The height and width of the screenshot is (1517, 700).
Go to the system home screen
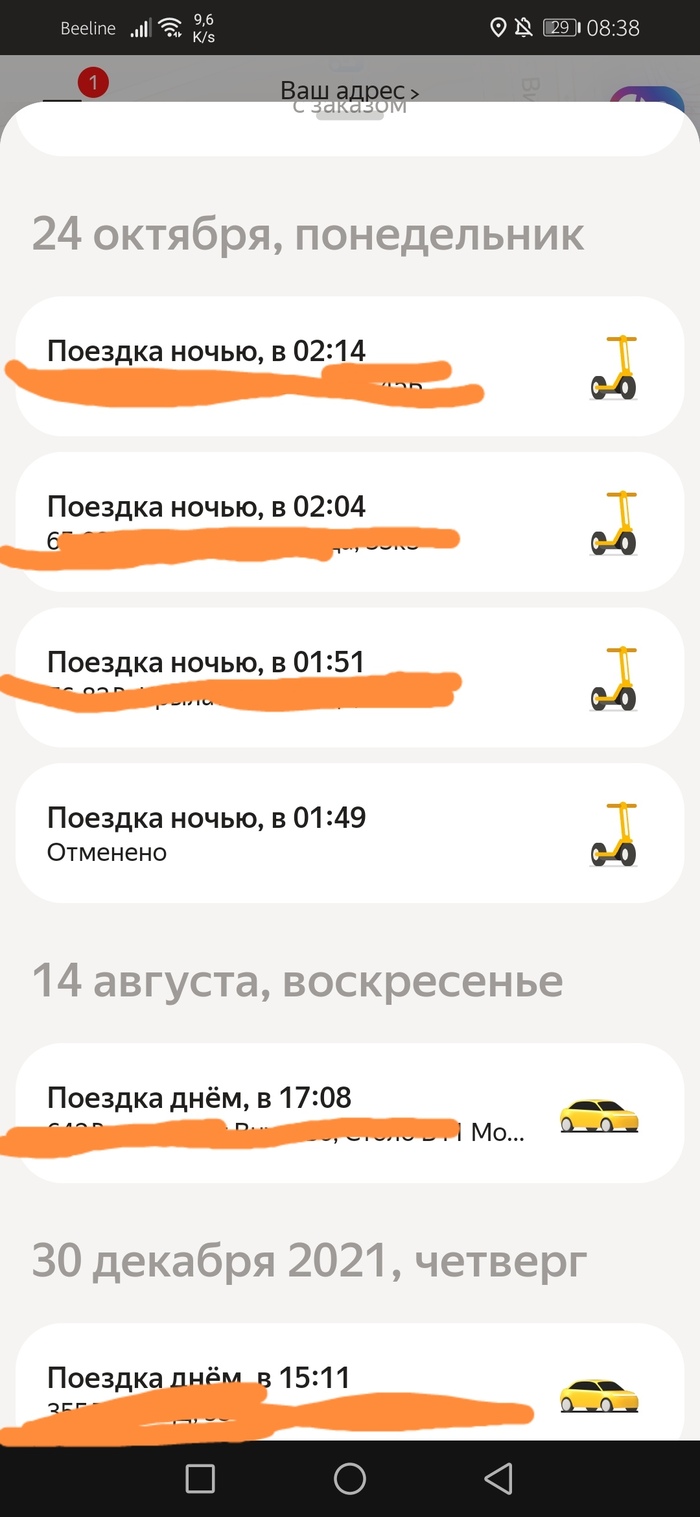(349, 1478)
